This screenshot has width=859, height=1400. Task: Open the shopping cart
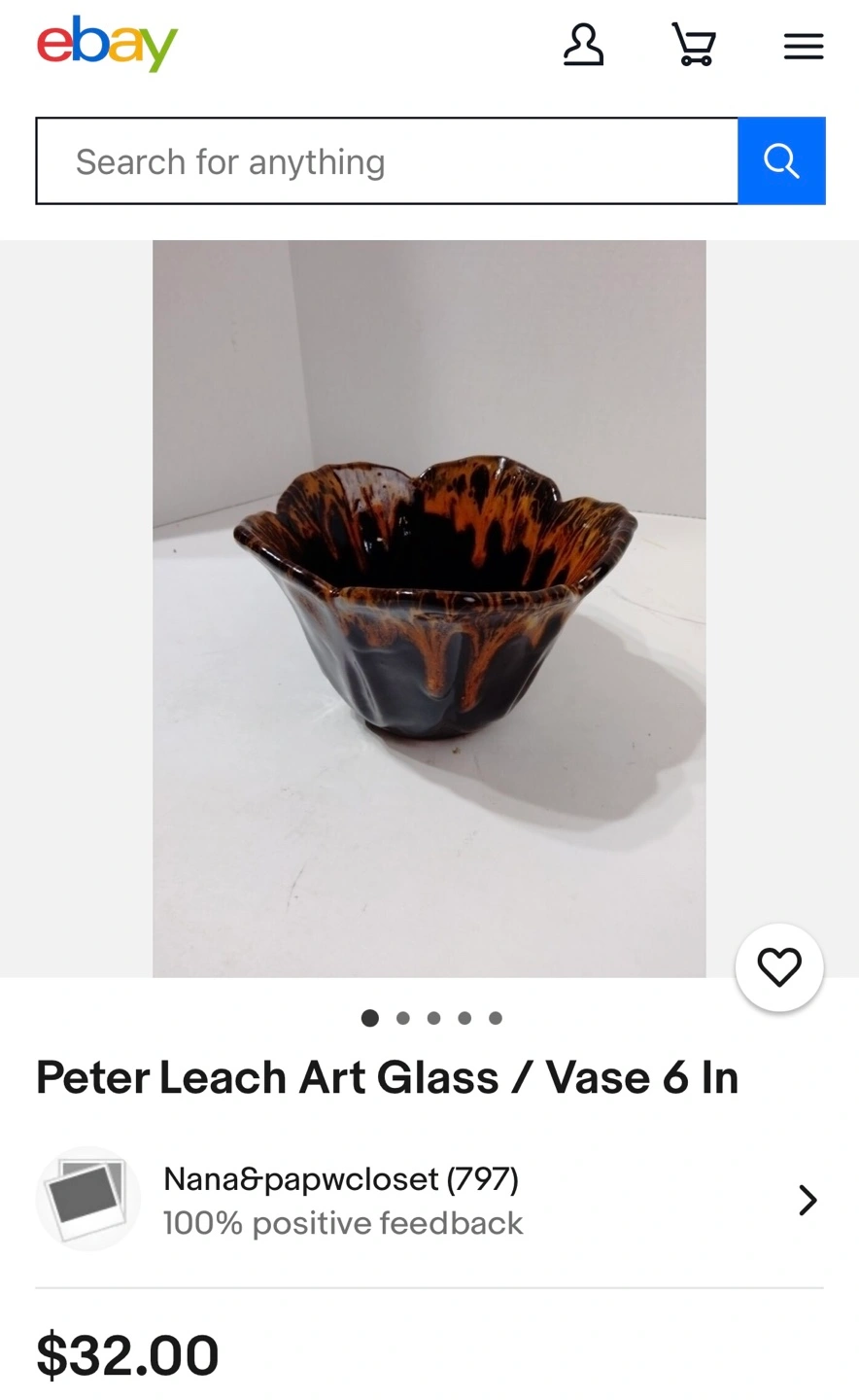pyautogui.click(x=694, y=46)
